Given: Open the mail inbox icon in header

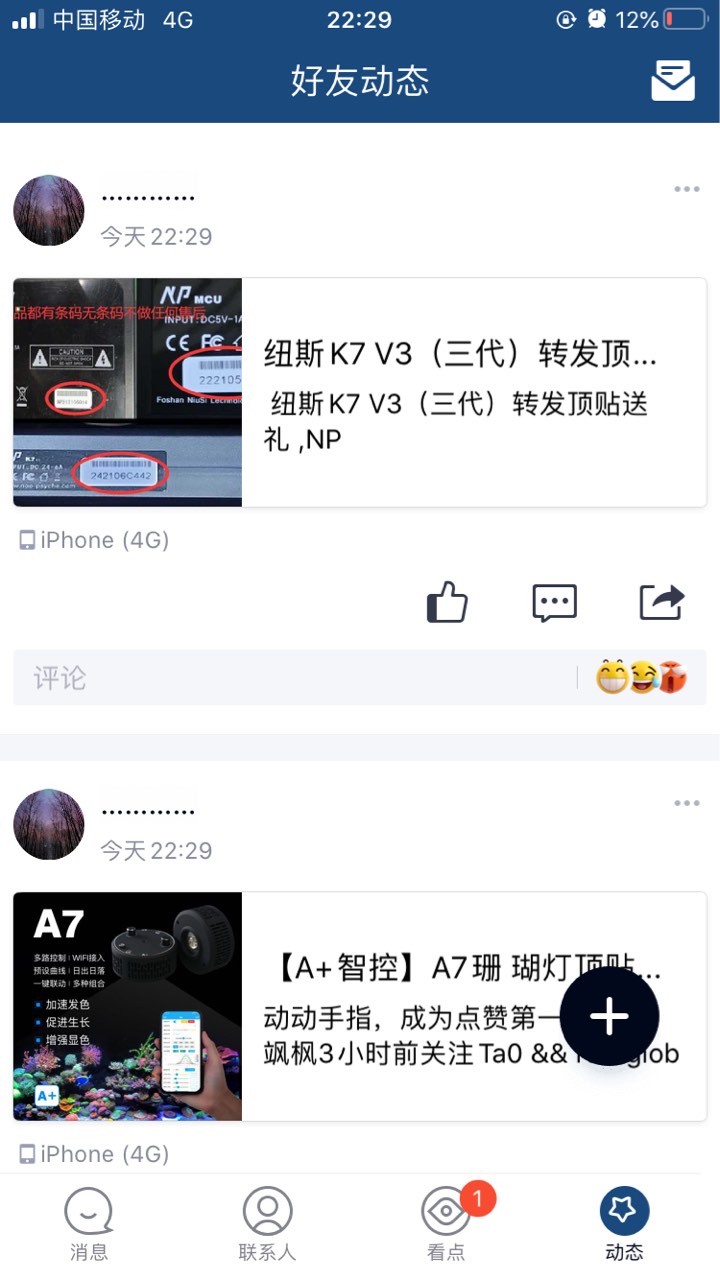Looking at the screenshot, I should tap(673, 80).
